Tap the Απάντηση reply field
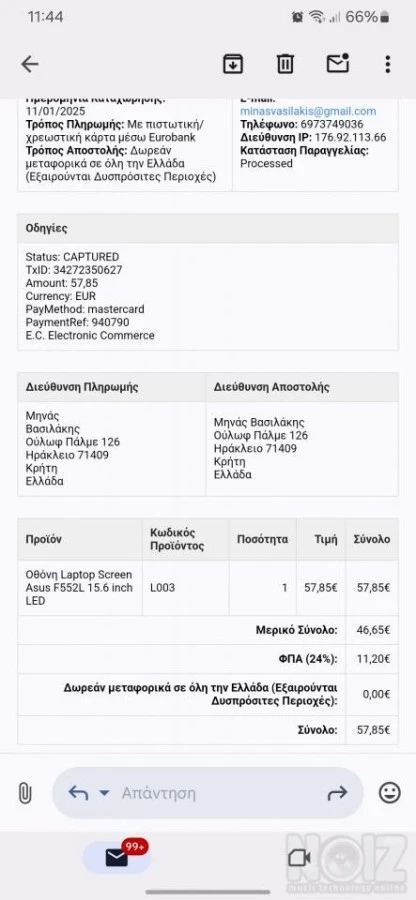Viewport: 416px width, 900px height. [208, 793]
